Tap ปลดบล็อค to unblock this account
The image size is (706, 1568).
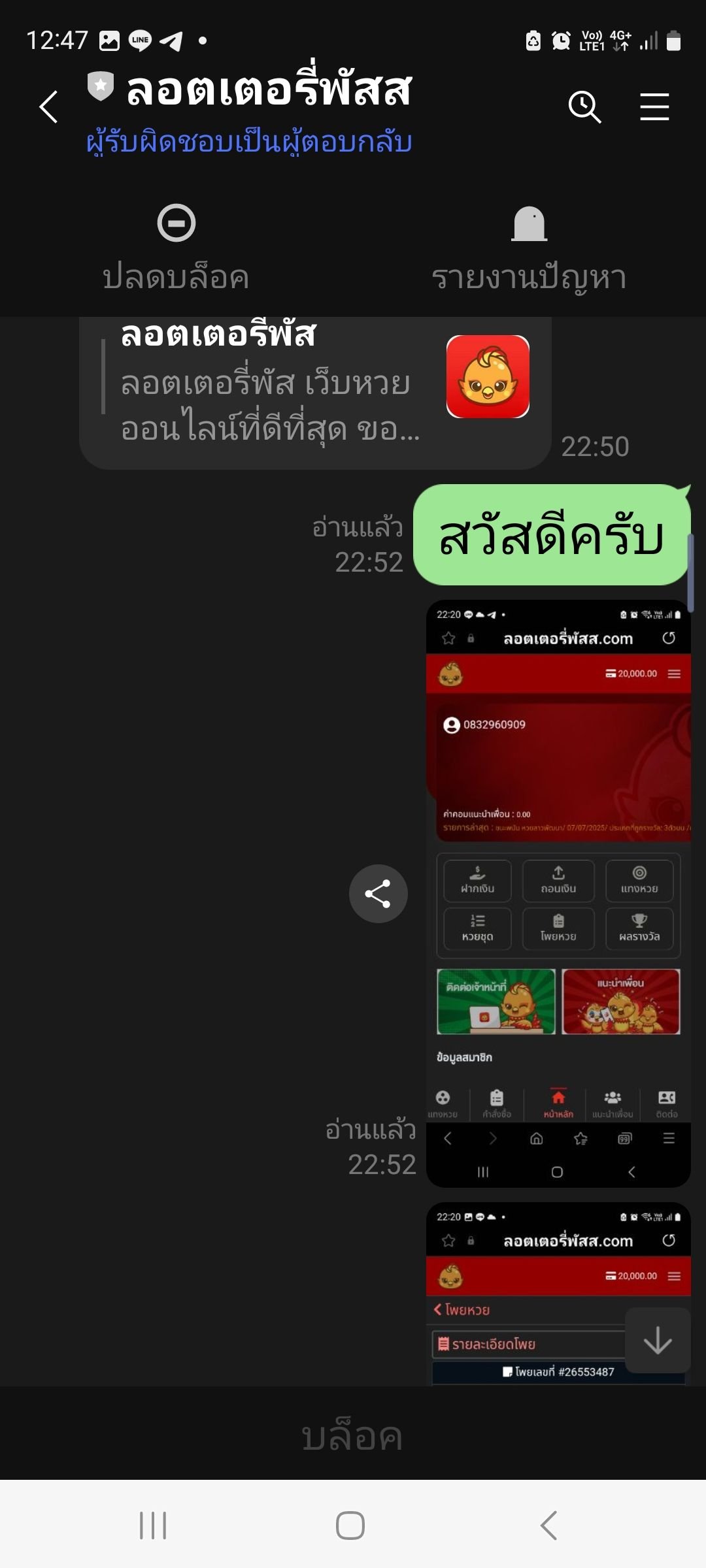[176, 248]
